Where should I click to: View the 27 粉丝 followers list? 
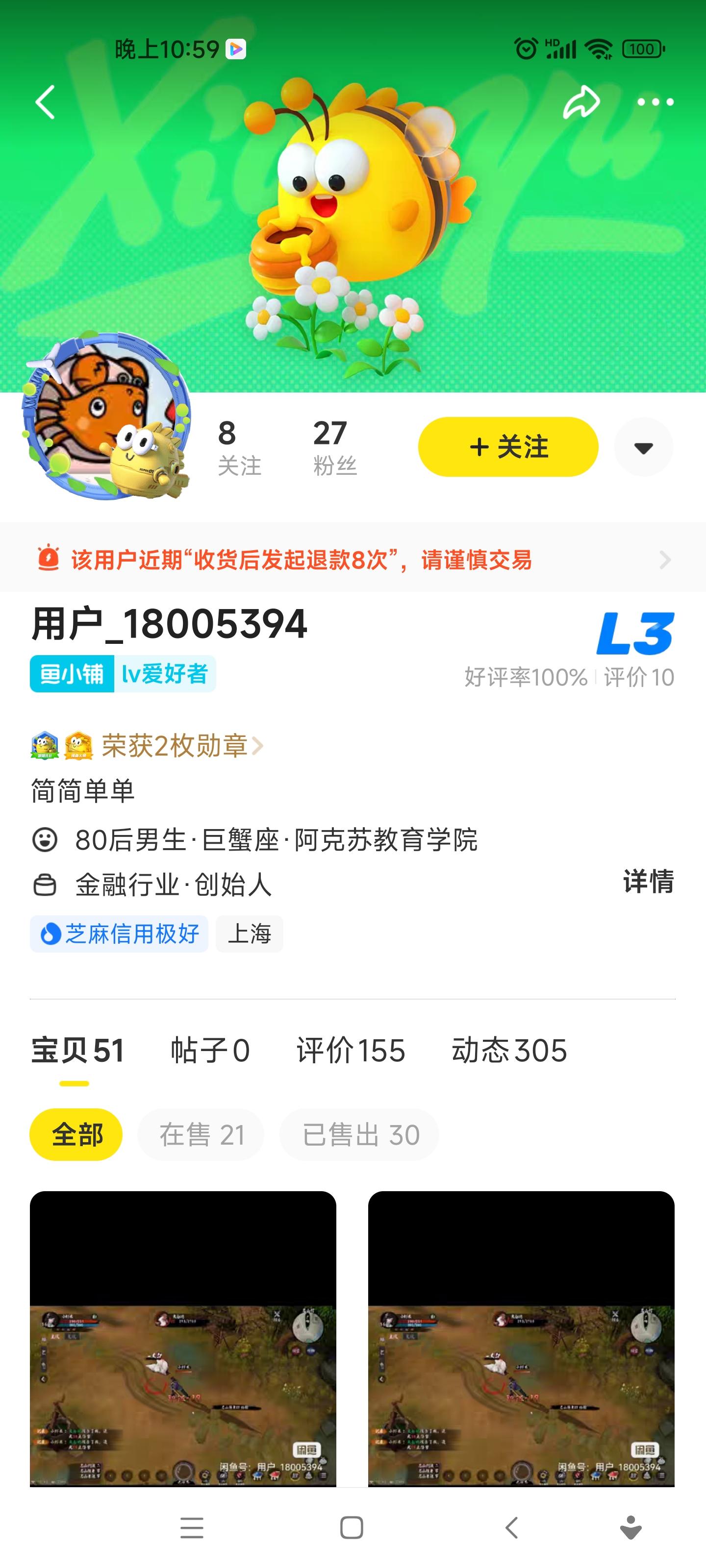pos(334,447)
